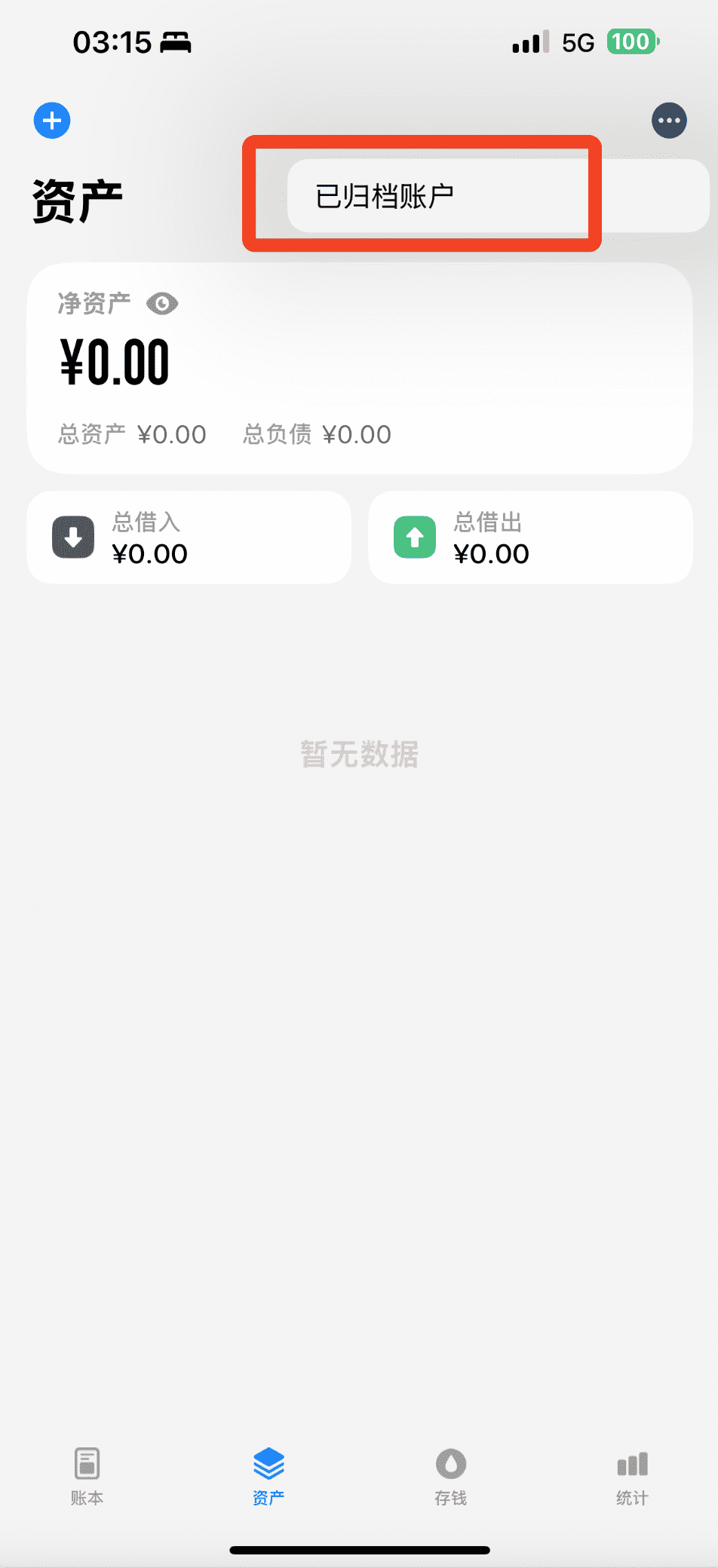Screen dimensions: 718x1568
Task: Open the 总借出 card
Action: tap(530, 537)
